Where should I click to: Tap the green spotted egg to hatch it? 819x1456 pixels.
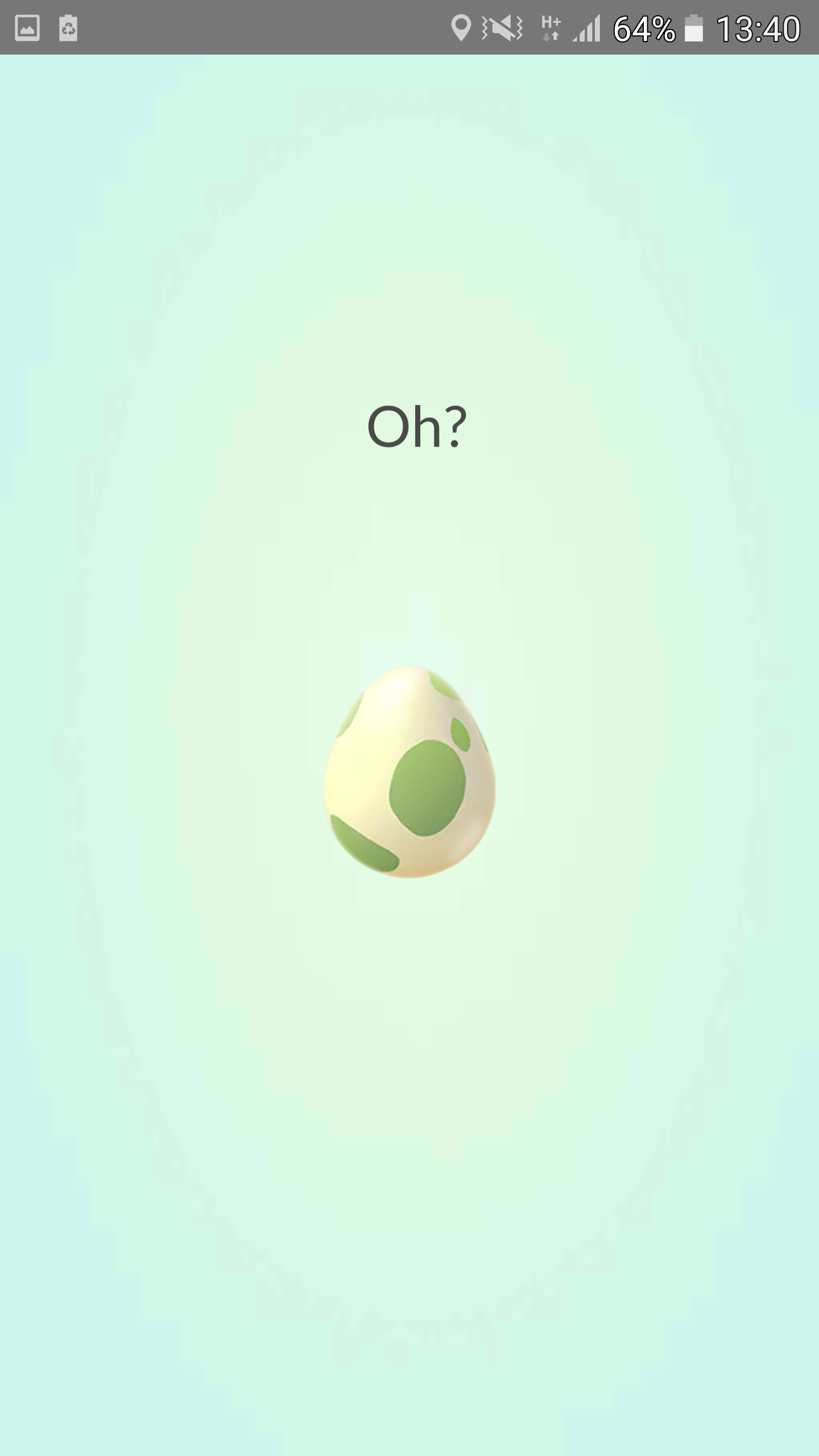click(x=409, y=772)
